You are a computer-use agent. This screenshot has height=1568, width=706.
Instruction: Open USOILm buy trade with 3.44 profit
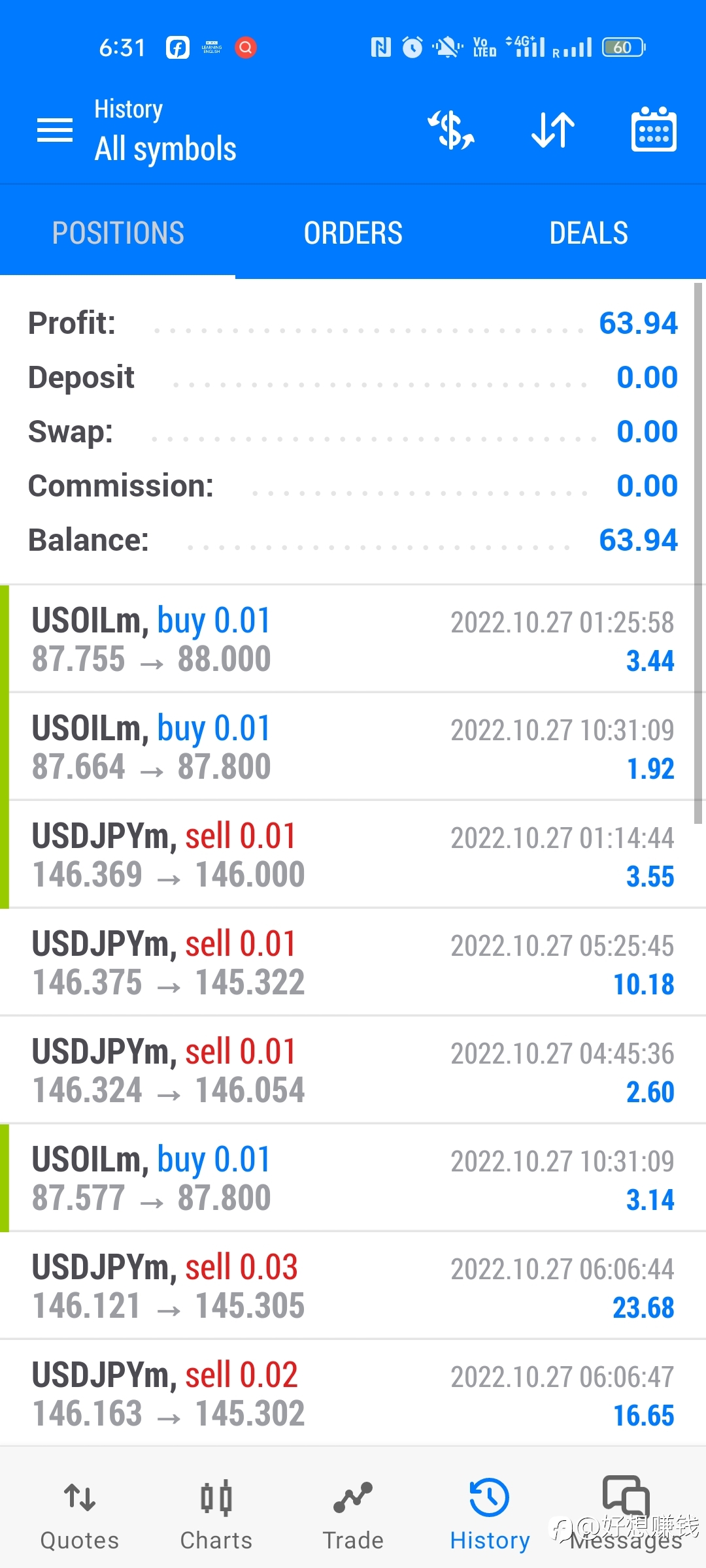click(x=353, y=639)
